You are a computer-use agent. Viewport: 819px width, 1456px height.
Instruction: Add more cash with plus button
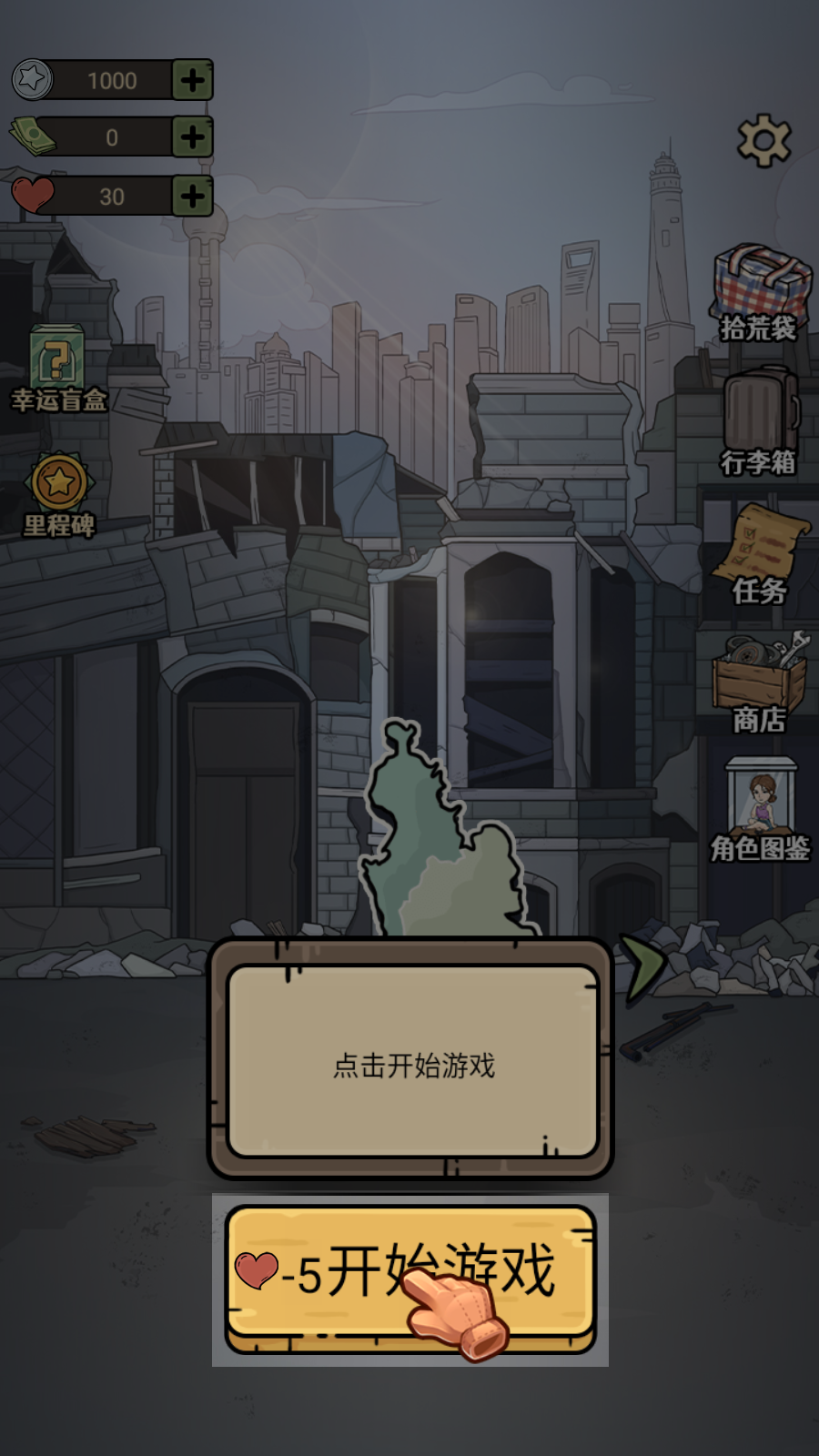192,137
